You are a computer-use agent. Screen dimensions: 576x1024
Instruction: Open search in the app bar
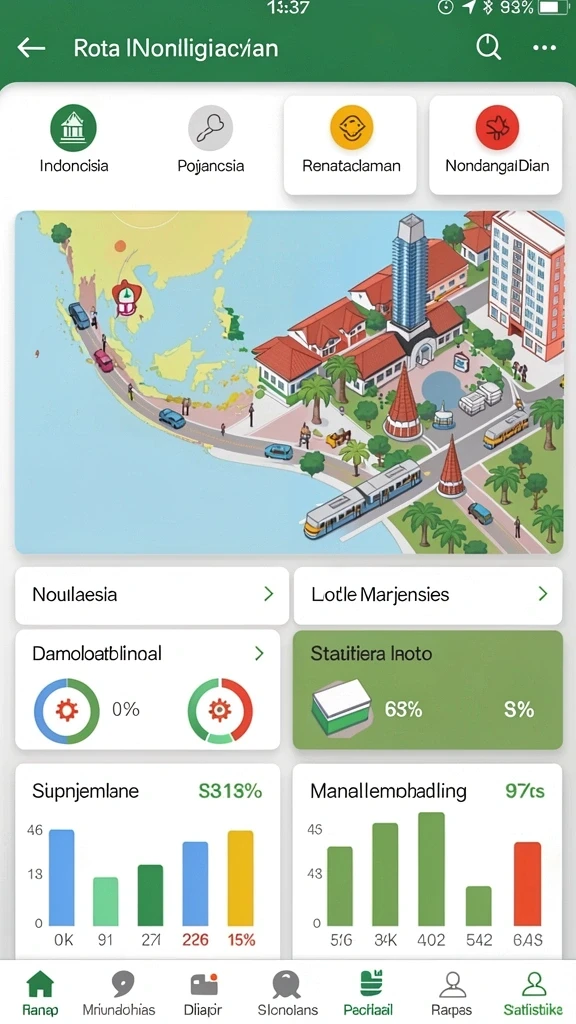tap(488, 48)
